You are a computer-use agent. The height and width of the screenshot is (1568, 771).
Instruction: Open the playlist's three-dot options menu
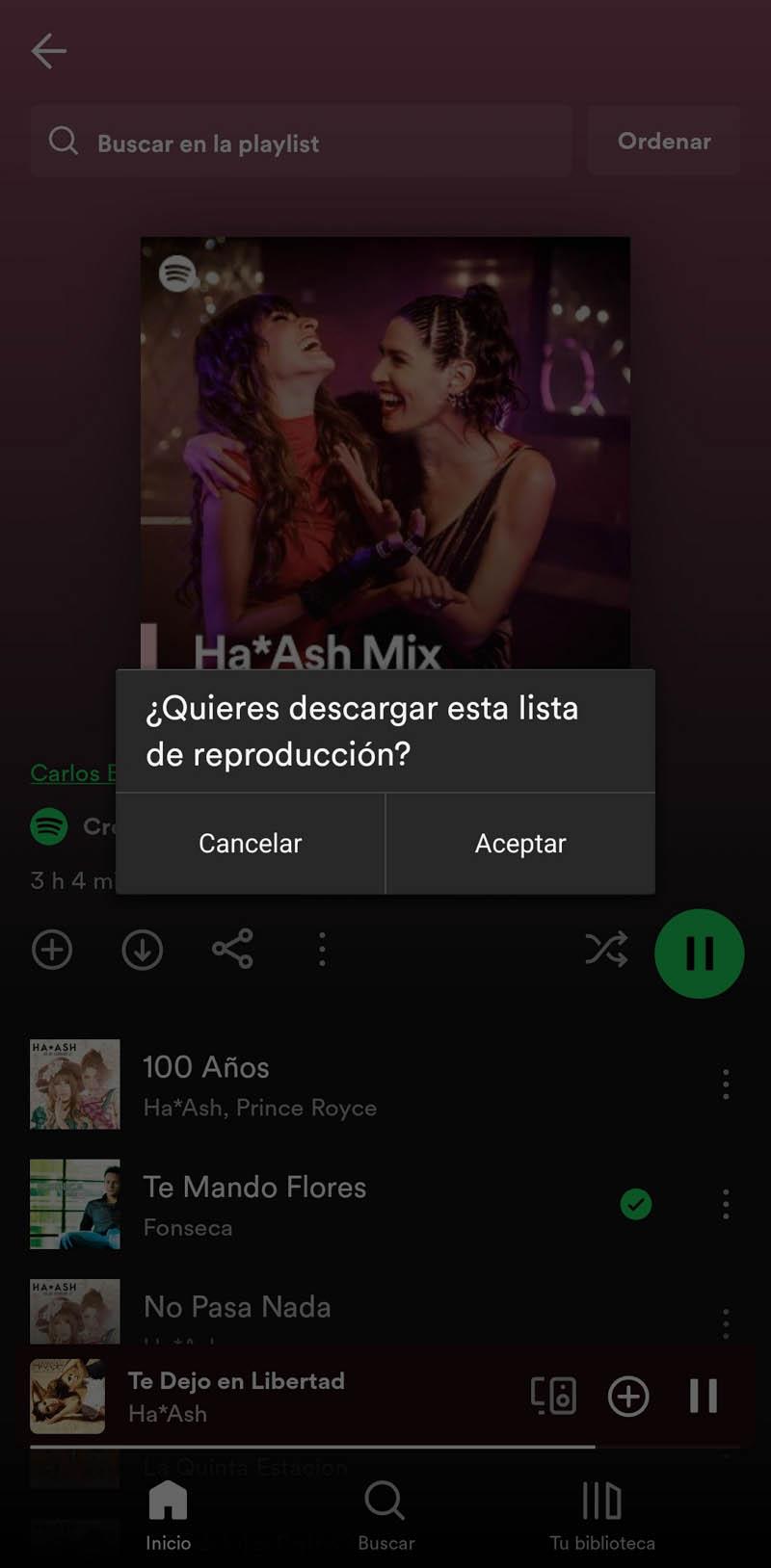tap(322, 949)
